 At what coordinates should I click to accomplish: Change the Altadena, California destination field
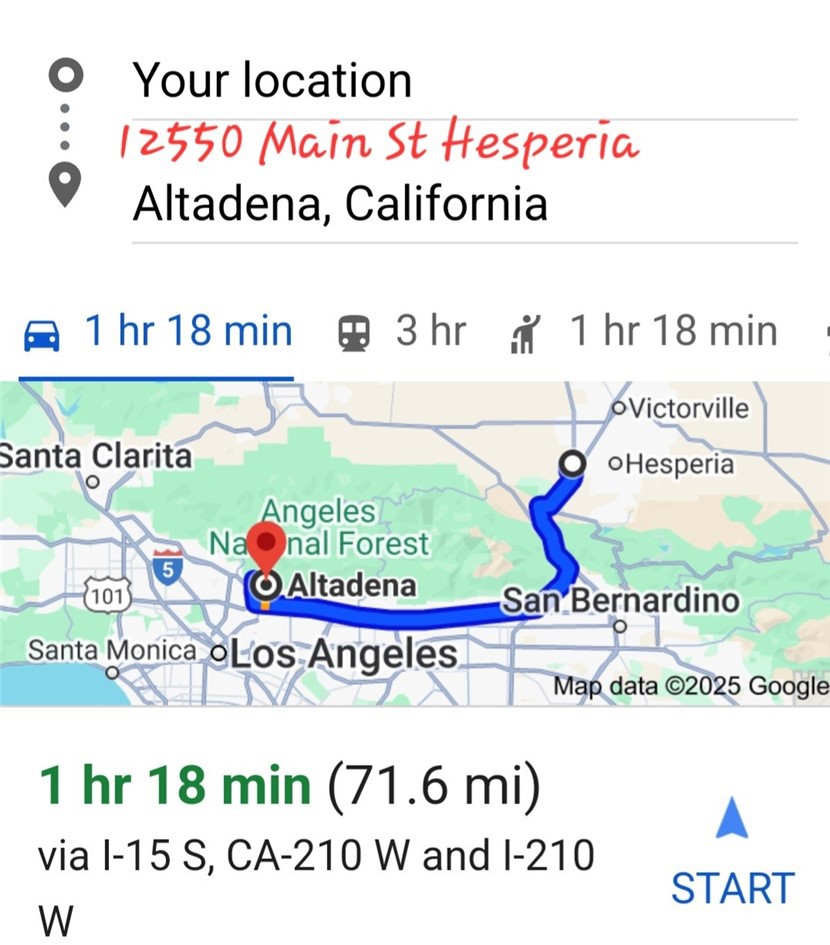point(340,204)
